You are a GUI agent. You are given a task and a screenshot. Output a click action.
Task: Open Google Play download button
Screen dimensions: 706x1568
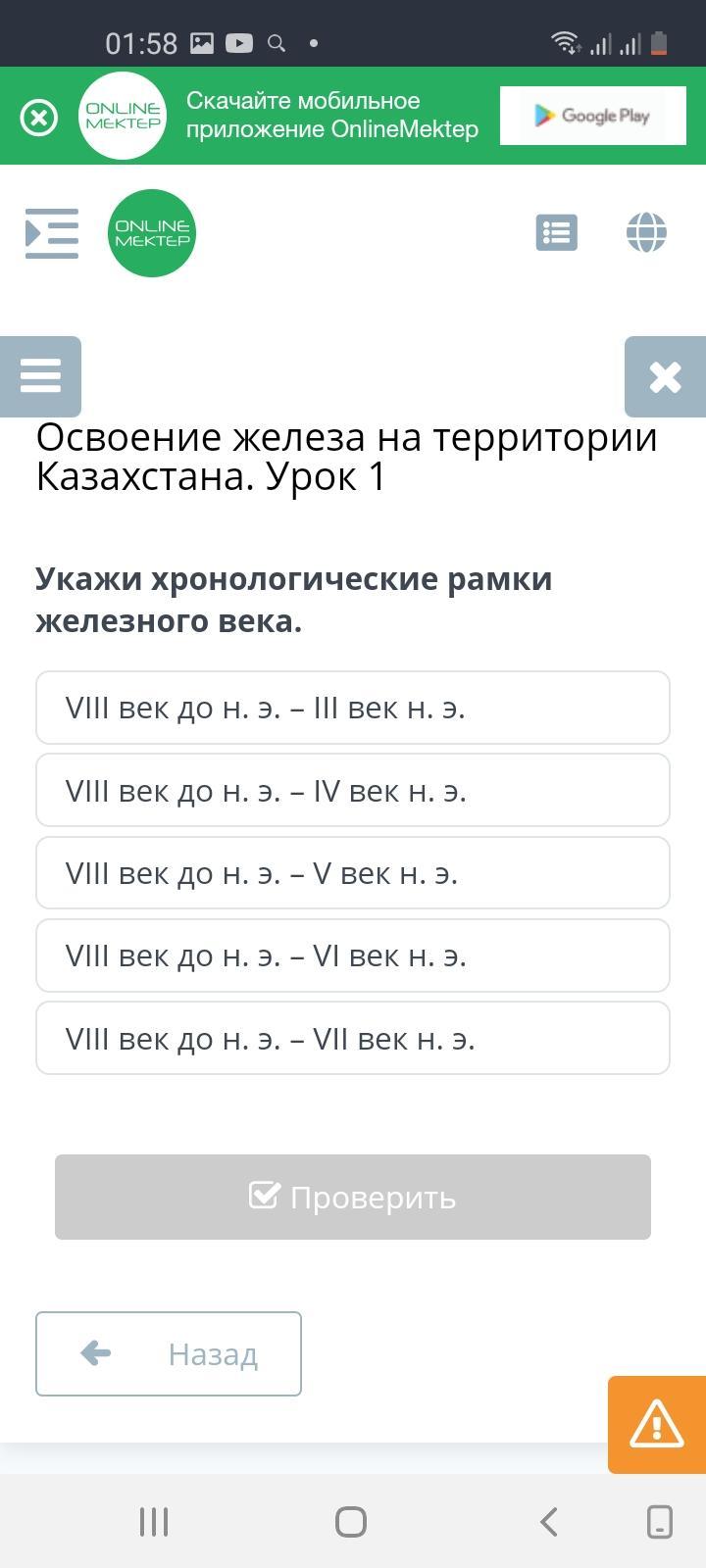point(592,116)
